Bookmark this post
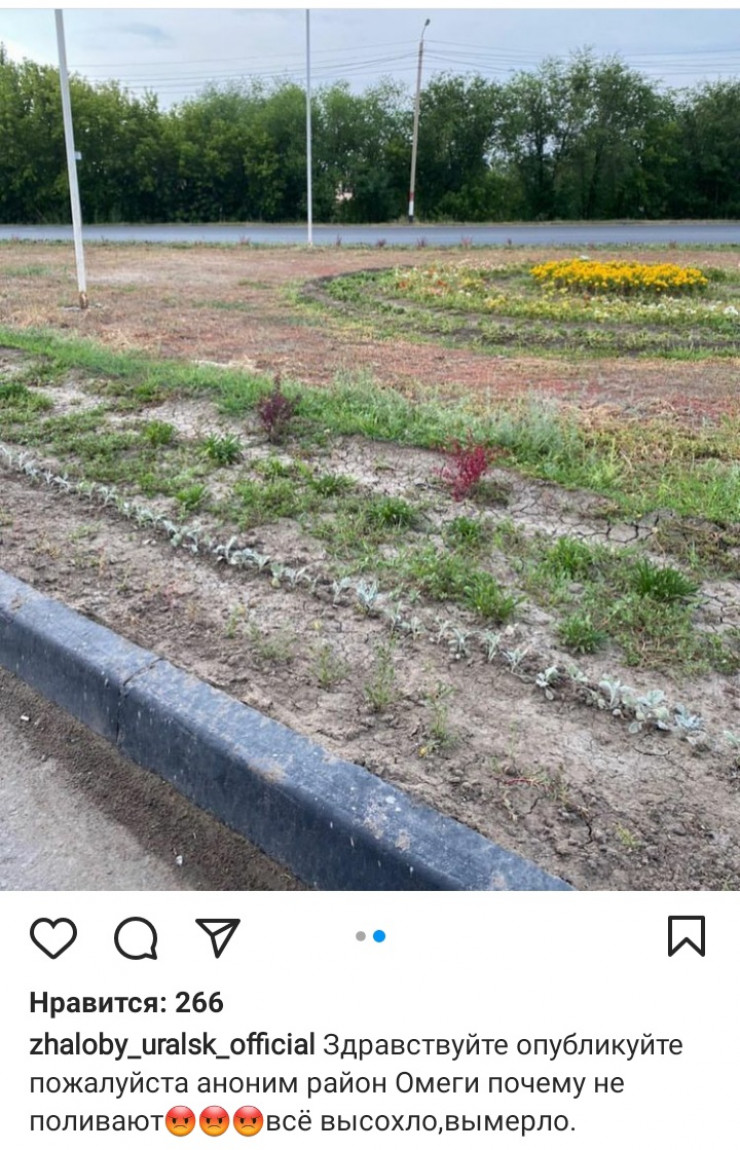The image size is (740, 1150). [x=686, y=936]
